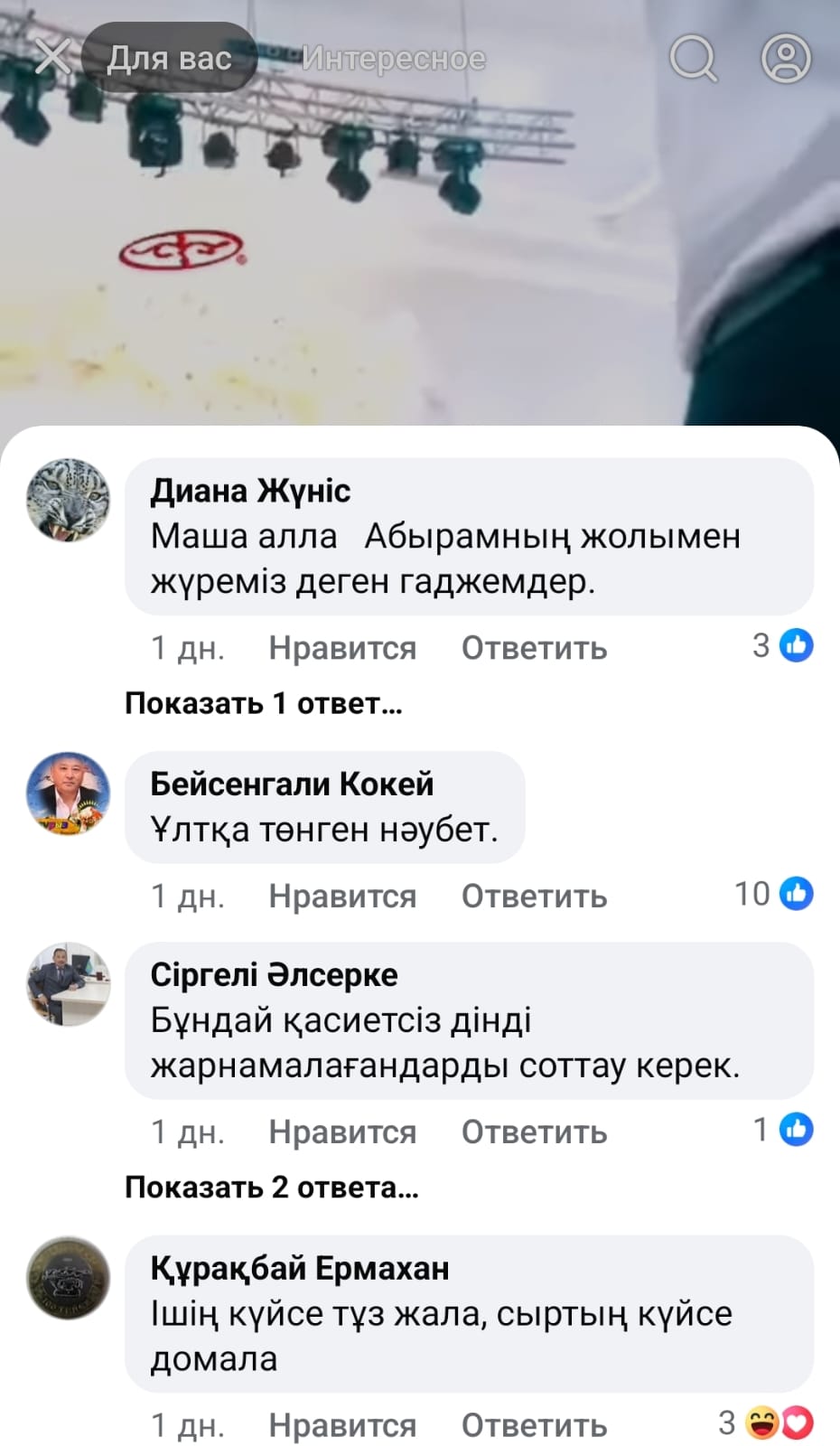This screenshot has width=840, height=1446.
Task: Like Құрақбай Ермахан's comment
Action: (342, 1425)
